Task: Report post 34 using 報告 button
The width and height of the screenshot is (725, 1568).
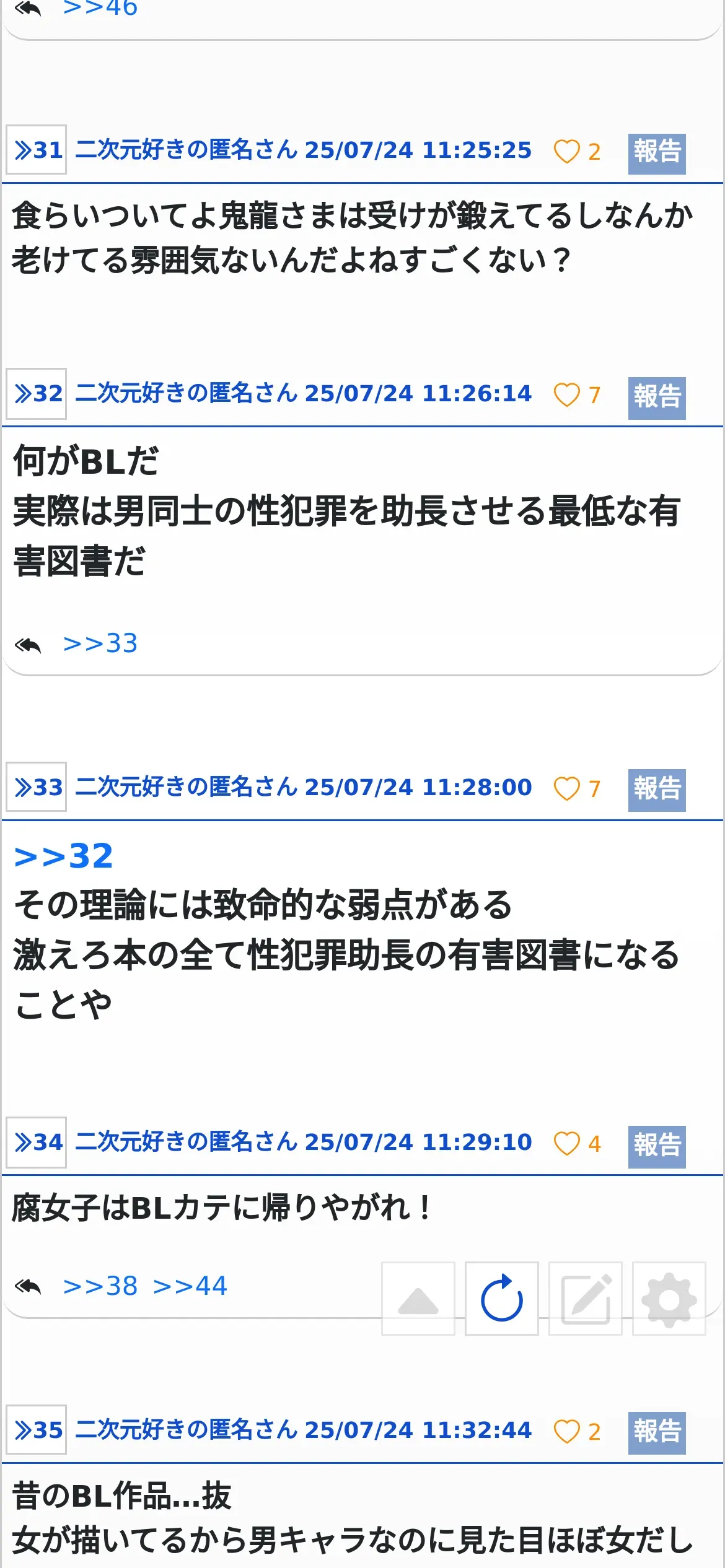Action: [657, 1147]
